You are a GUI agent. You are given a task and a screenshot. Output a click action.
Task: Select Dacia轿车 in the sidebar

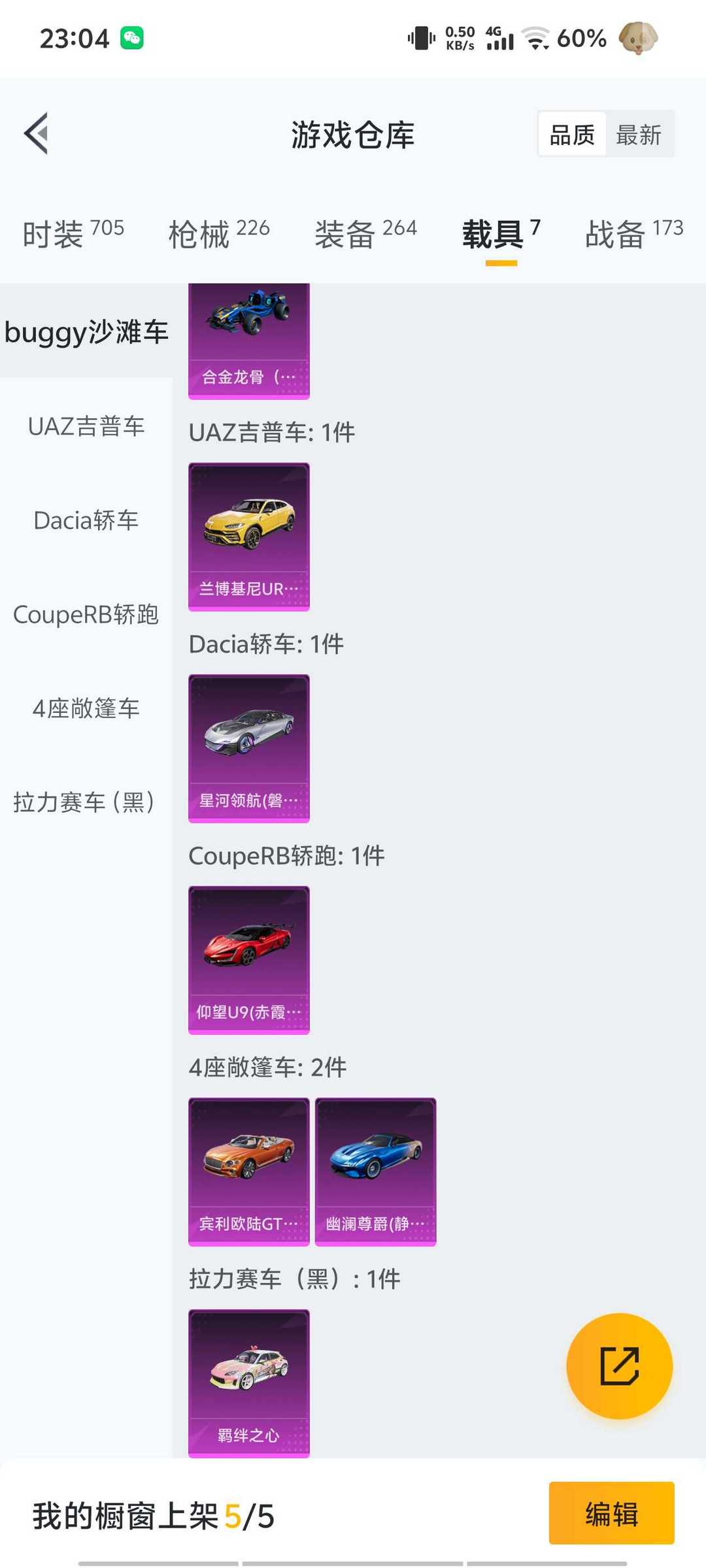pyautogui.click(x=86, y=520)
